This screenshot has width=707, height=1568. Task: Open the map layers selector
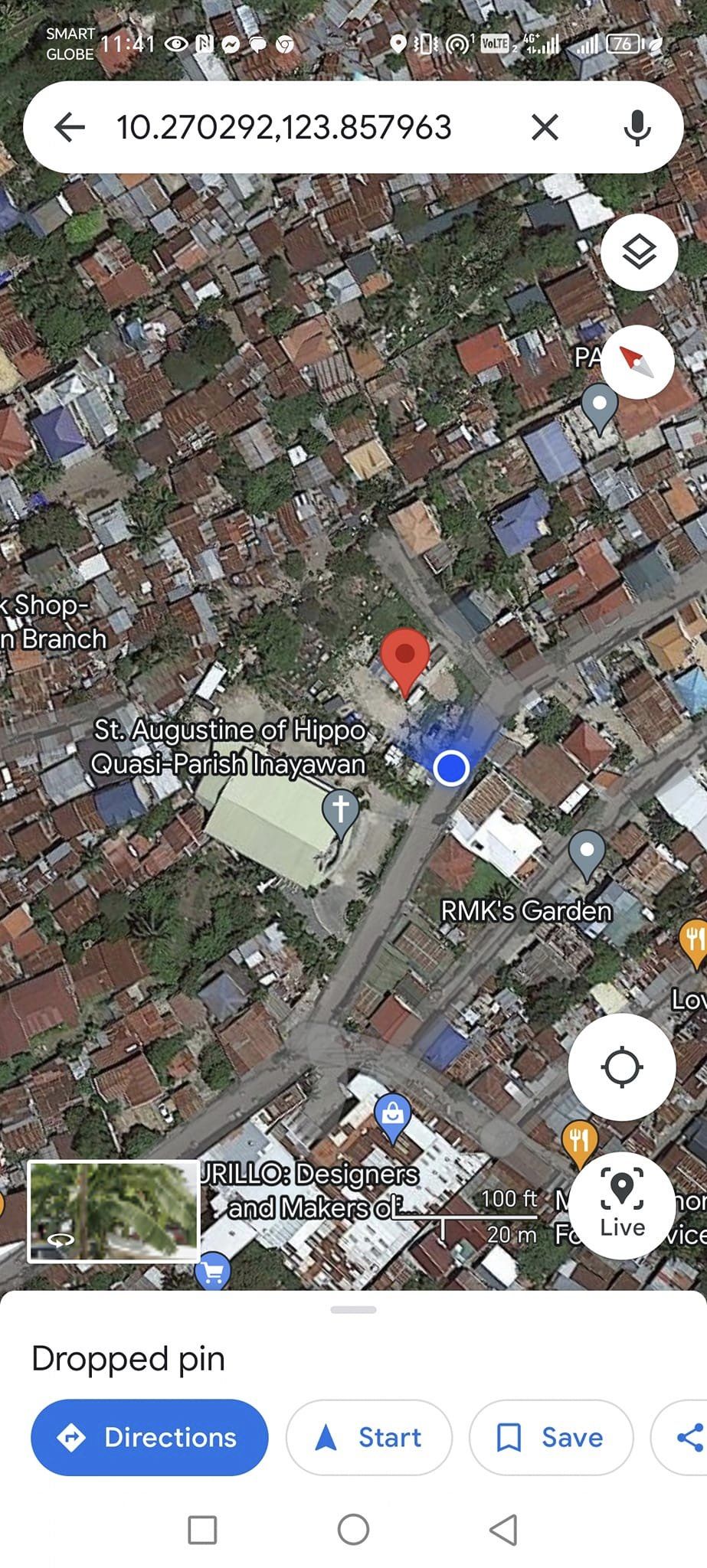[x=639, y=252]
